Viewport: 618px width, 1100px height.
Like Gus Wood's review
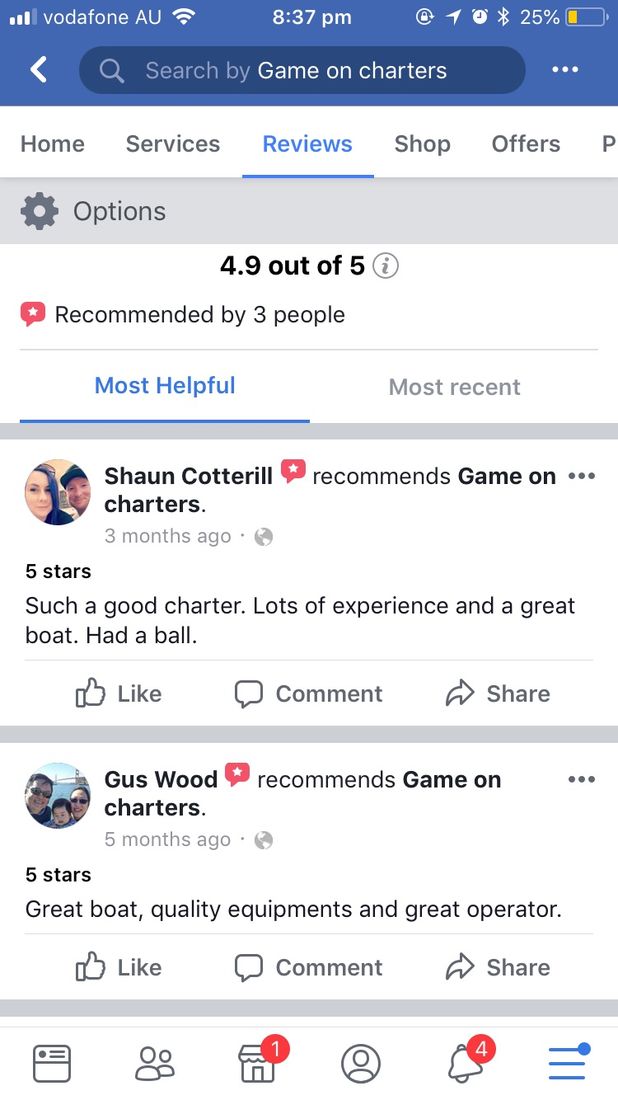[118, 967]
